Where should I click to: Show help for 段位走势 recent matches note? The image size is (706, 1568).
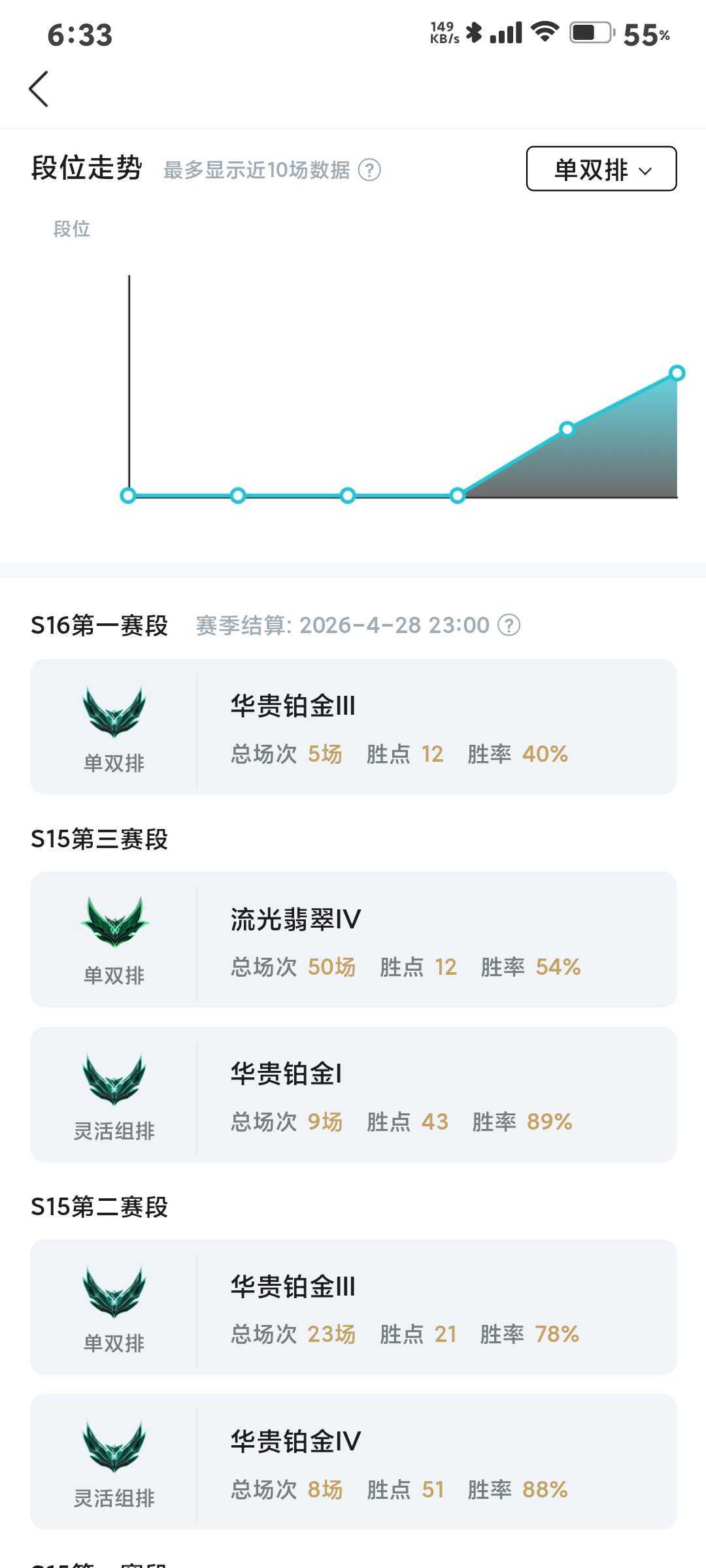369,170
